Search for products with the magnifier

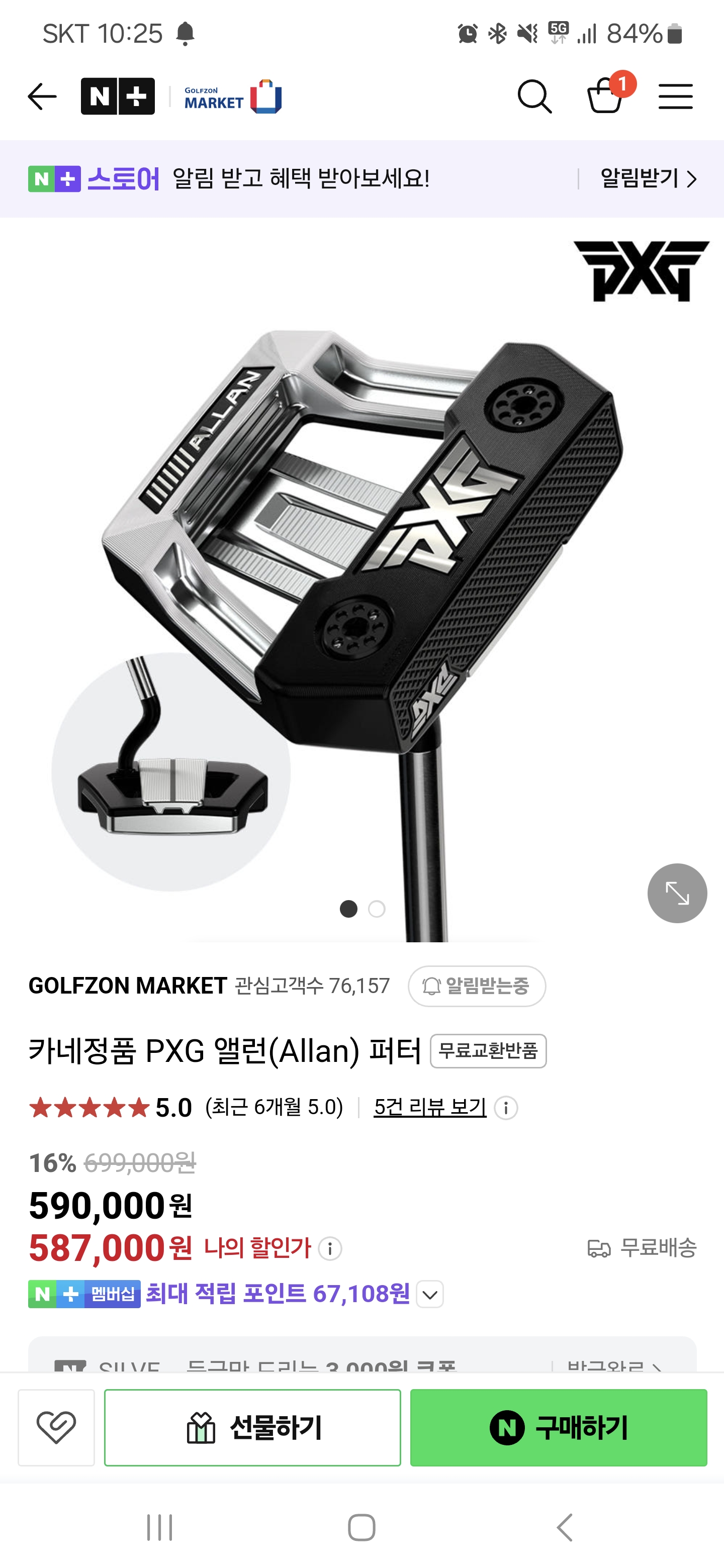point(534,97)
